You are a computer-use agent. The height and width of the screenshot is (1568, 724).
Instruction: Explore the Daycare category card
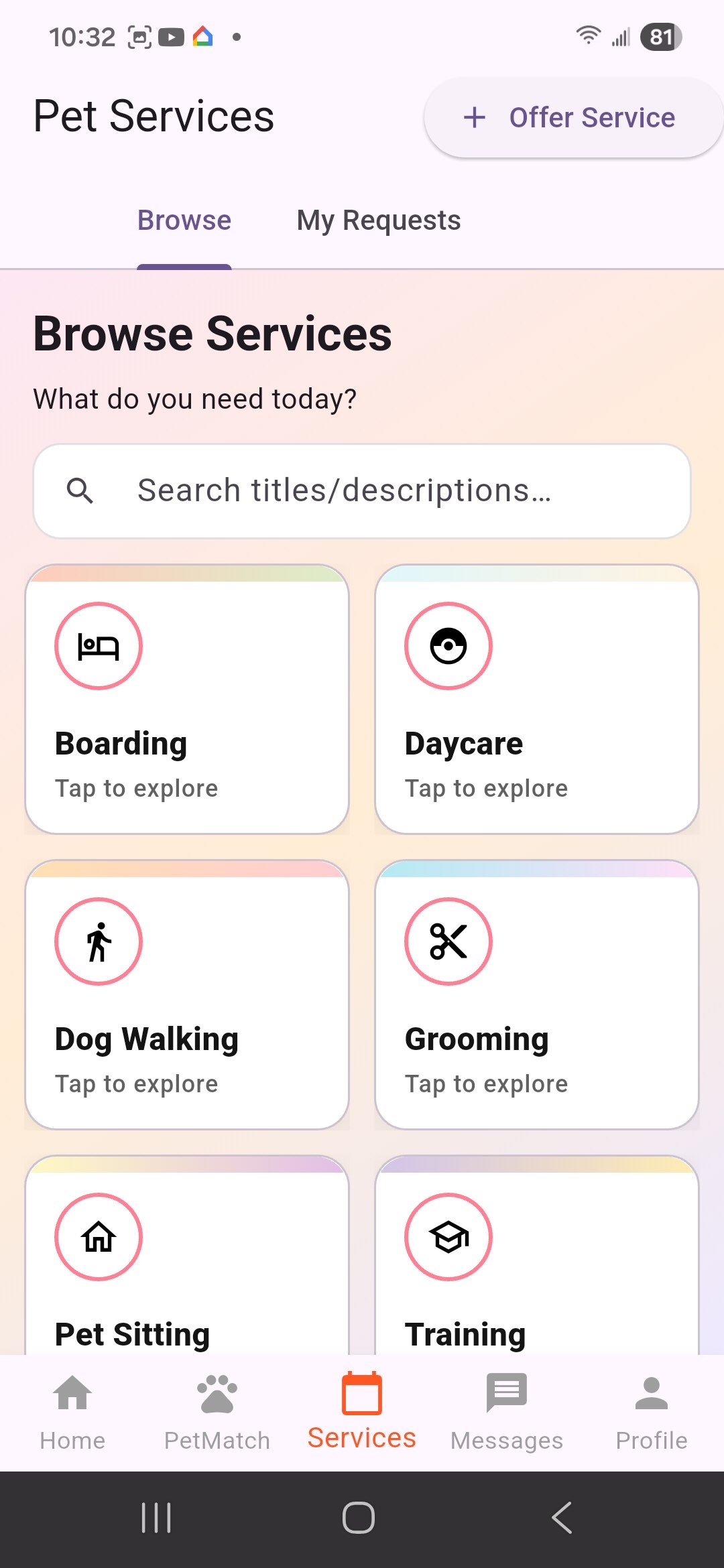click(x=537, y=699)
